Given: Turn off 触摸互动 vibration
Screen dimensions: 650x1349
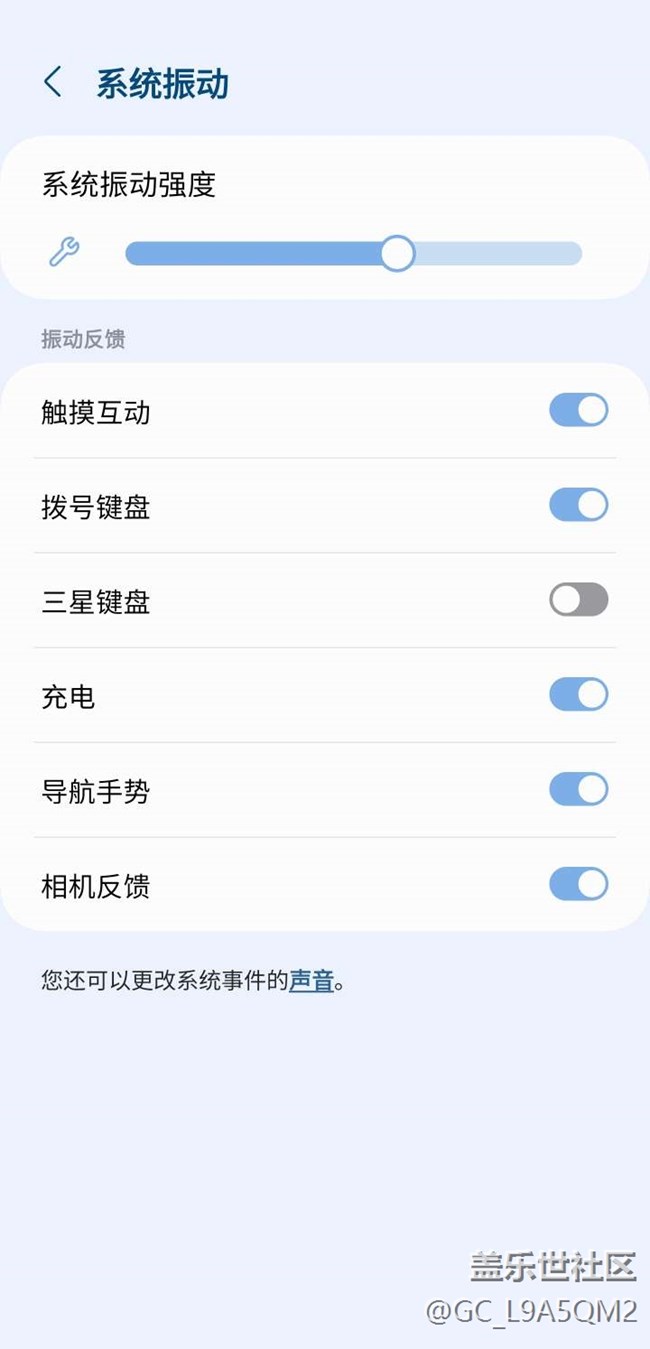Looking at the screenshot, I should point(578,410).
